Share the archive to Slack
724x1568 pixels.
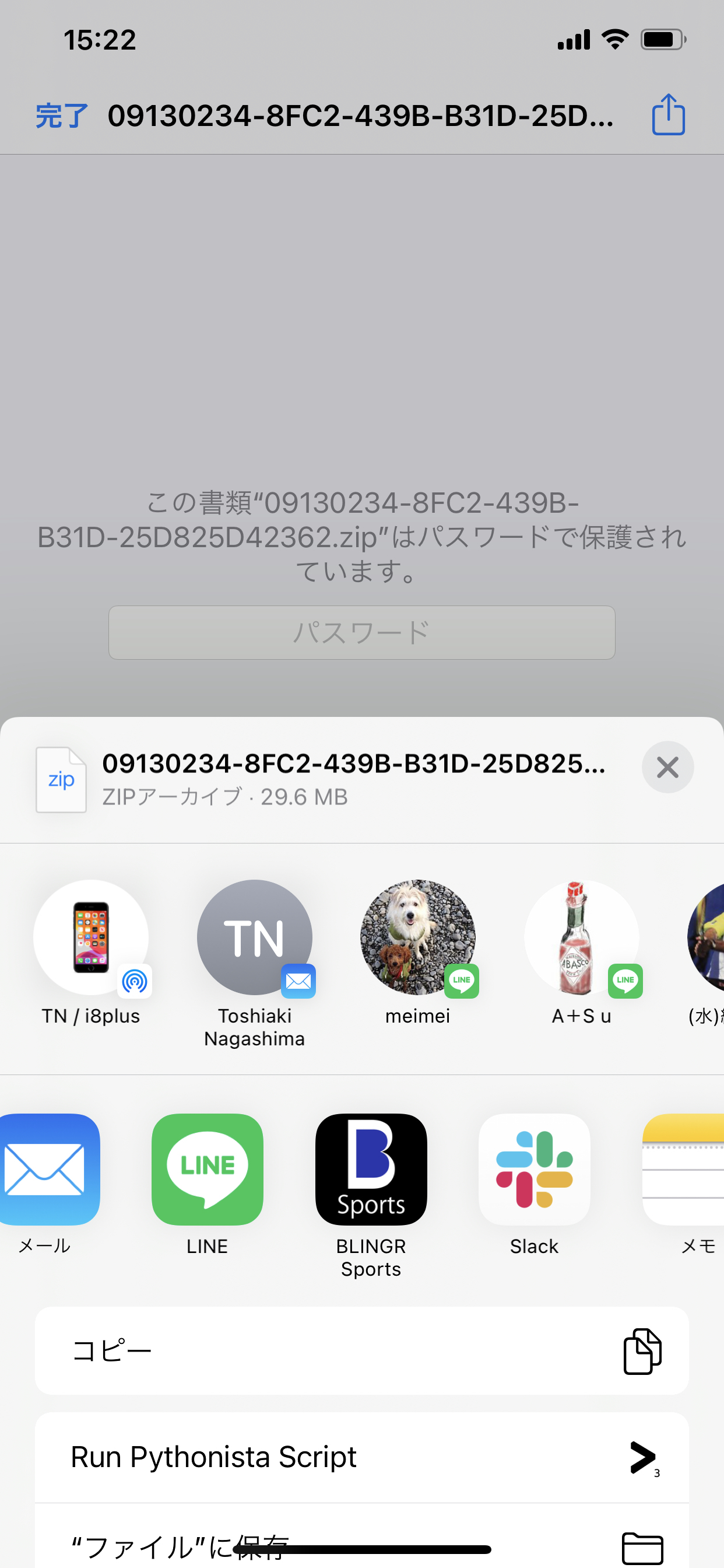pyautogui.click(x=534, y=1170)
